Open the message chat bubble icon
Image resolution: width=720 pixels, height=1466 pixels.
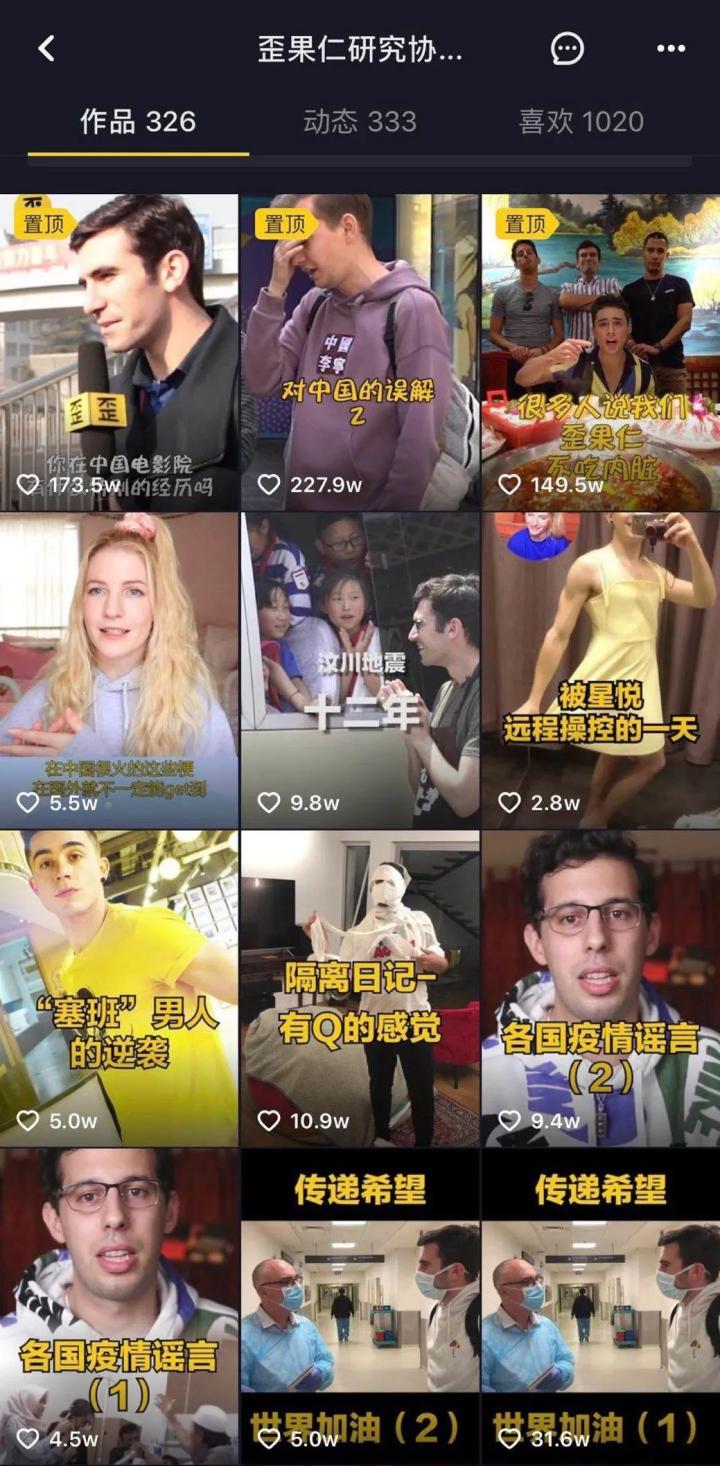pos(567,49)
